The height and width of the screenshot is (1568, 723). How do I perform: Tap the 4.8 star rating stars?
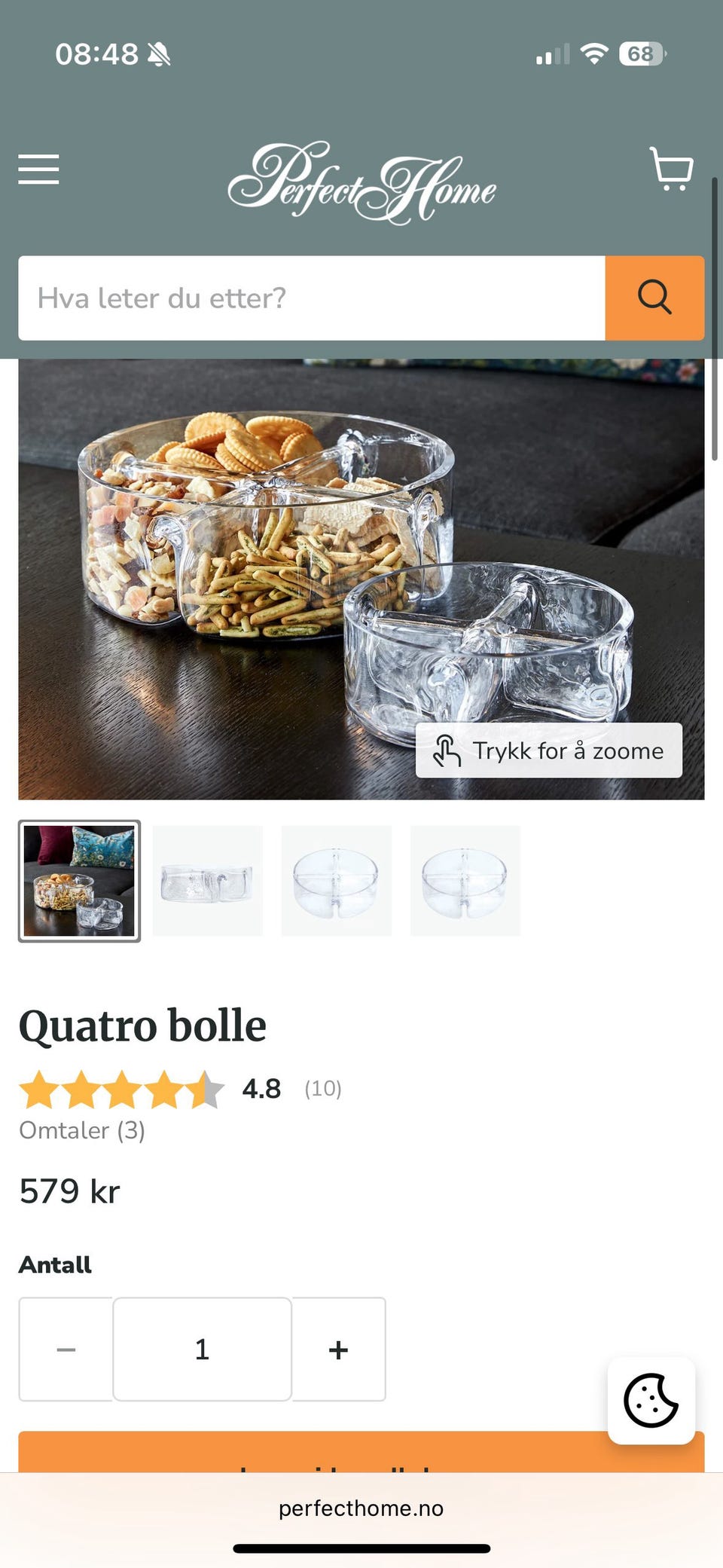point(120,1088)
